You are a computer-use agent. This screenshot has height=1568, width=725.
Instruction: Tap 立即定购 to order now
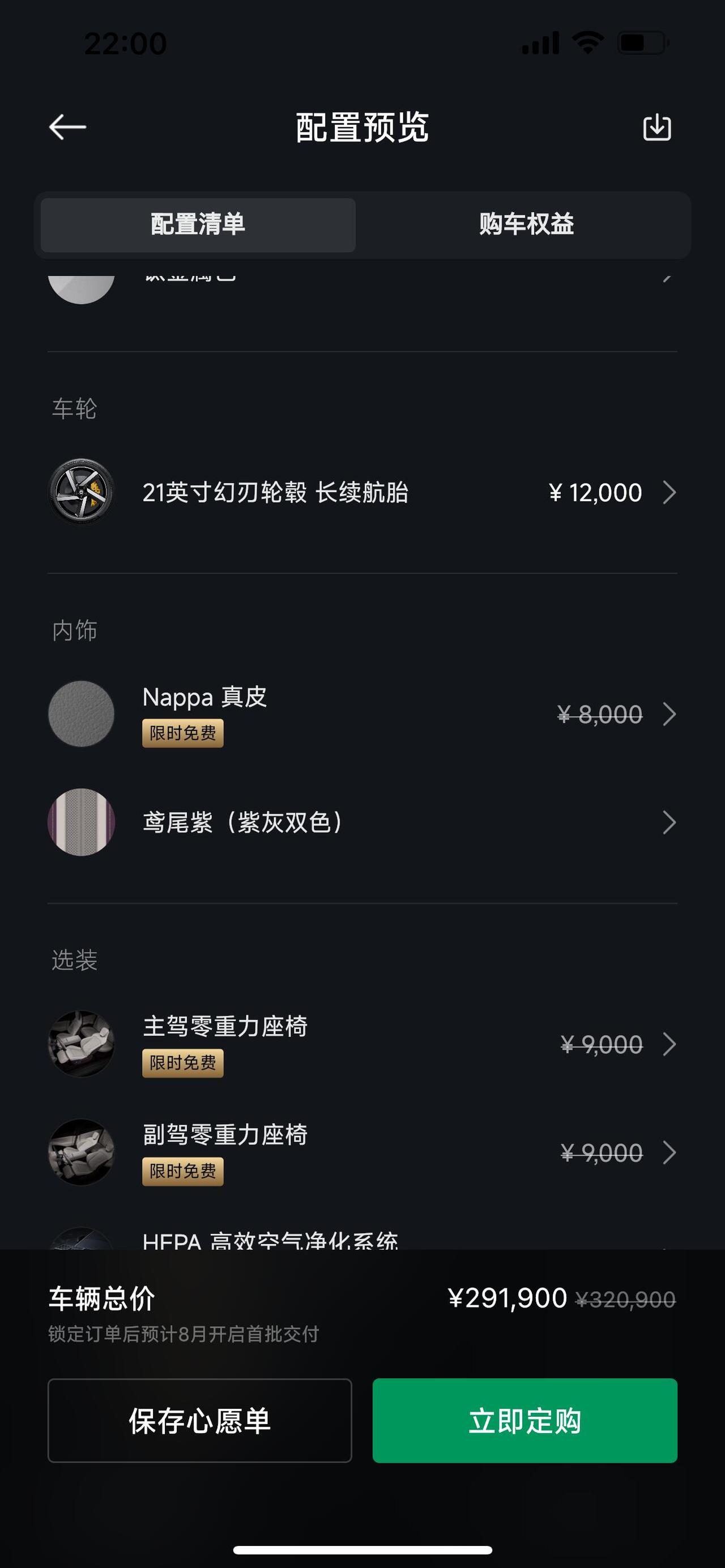[524, 1421]
